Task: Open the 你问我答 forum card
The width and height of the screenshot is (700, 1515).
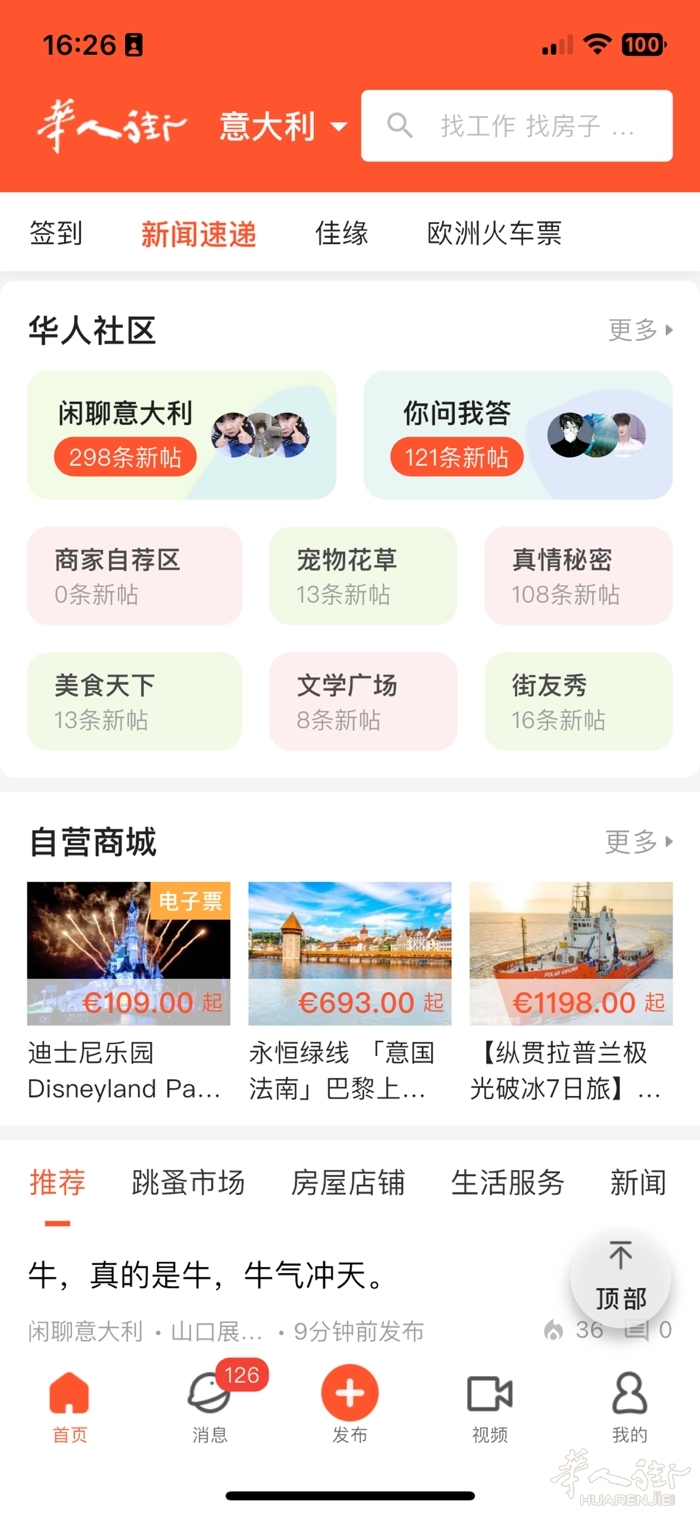Action: tap(517, 435)
